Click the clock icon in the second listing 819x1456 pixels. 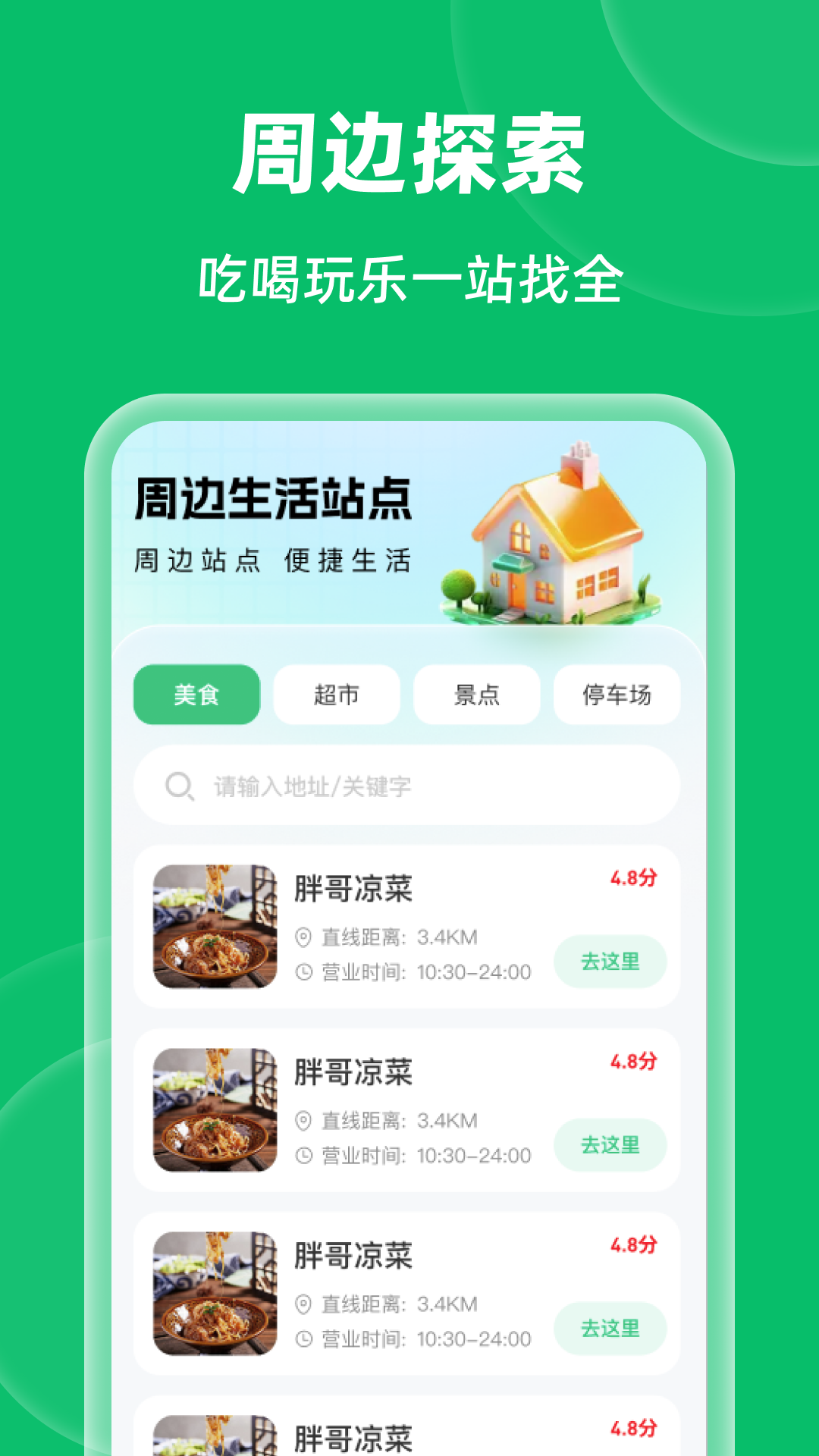303,1155
